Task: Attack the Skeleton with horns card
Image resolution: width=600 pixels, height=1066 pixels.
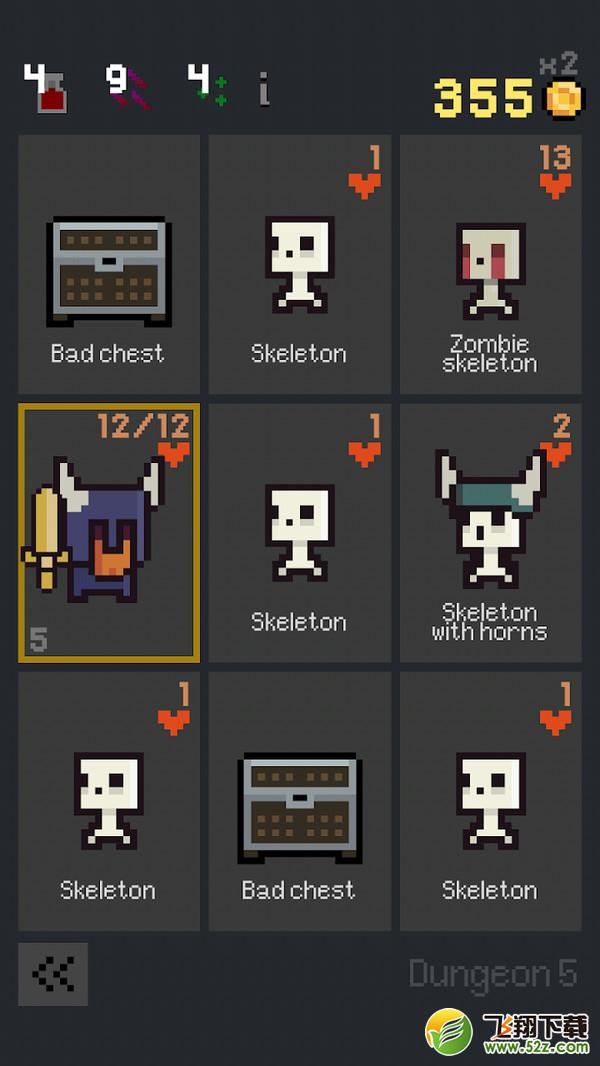Action: click(491, 532)
